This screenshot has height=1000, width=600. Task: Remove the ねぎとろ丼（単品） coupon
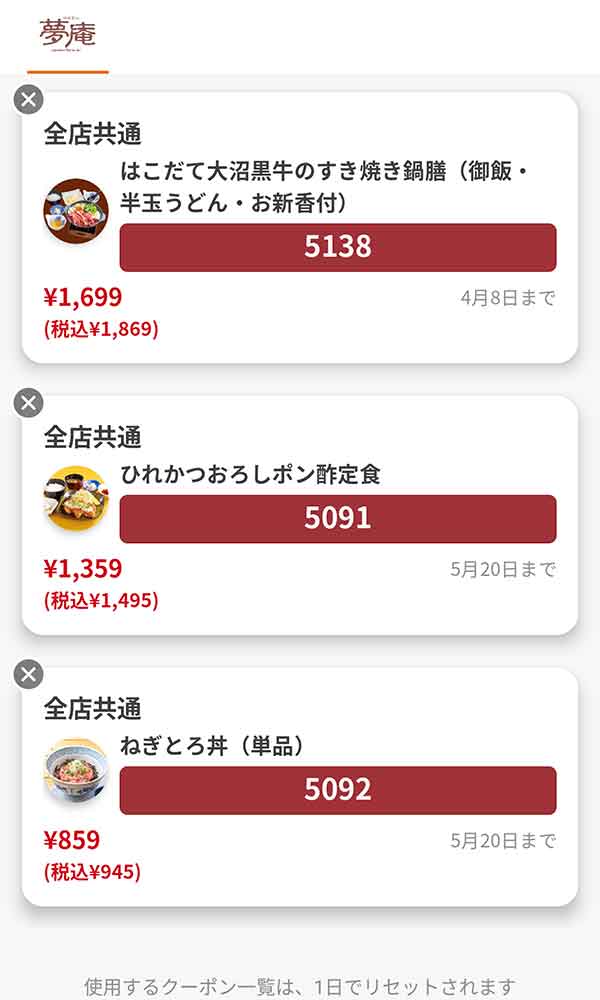pos(29,674)
